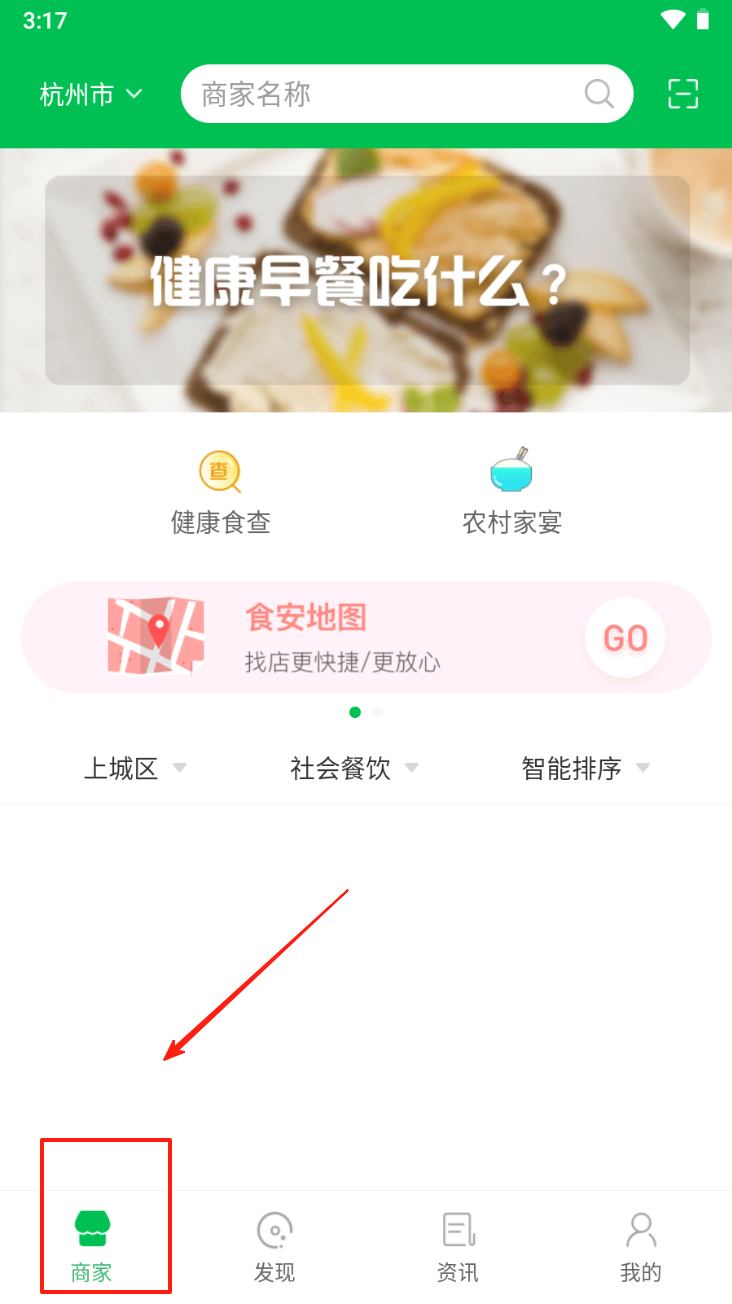The image size is (732, 1304).
Task: Open the 健康早餐吃什么 banner
Action: (x=367, y=280)
